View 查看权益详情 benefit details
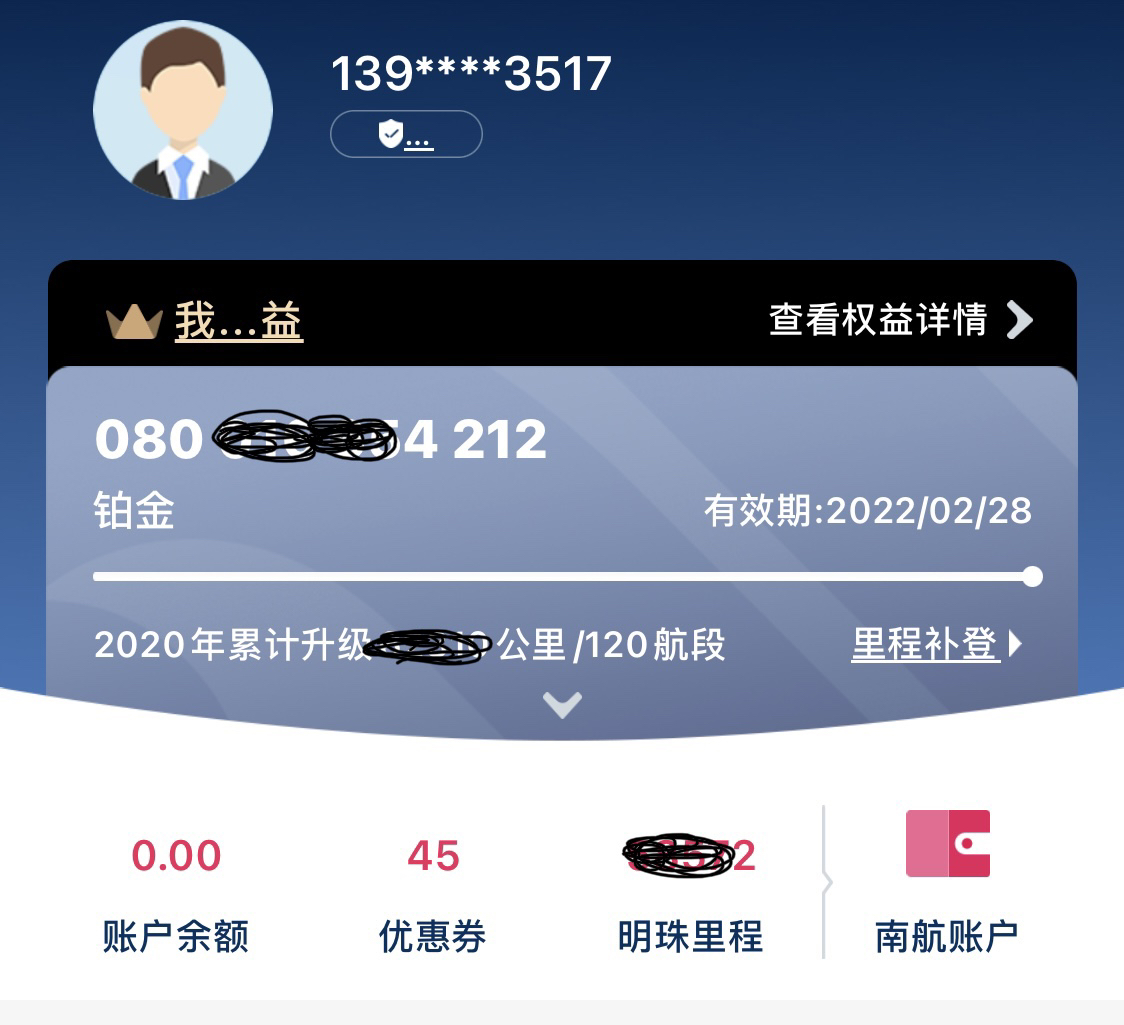This screenshot has width=1124, height=1025. click(900, 320)
